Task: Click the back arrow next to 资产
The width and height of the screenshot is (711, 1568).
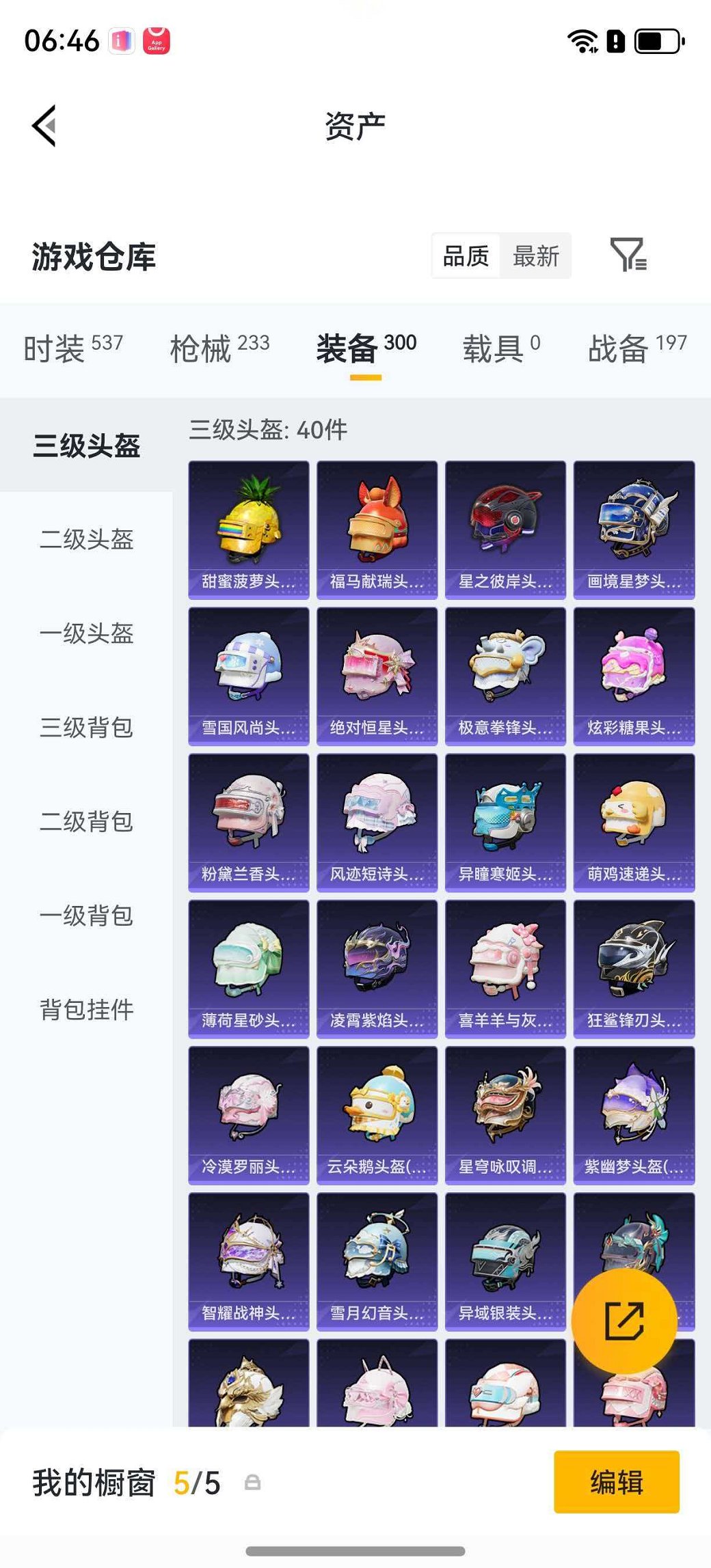Action: tap(42, 126)
